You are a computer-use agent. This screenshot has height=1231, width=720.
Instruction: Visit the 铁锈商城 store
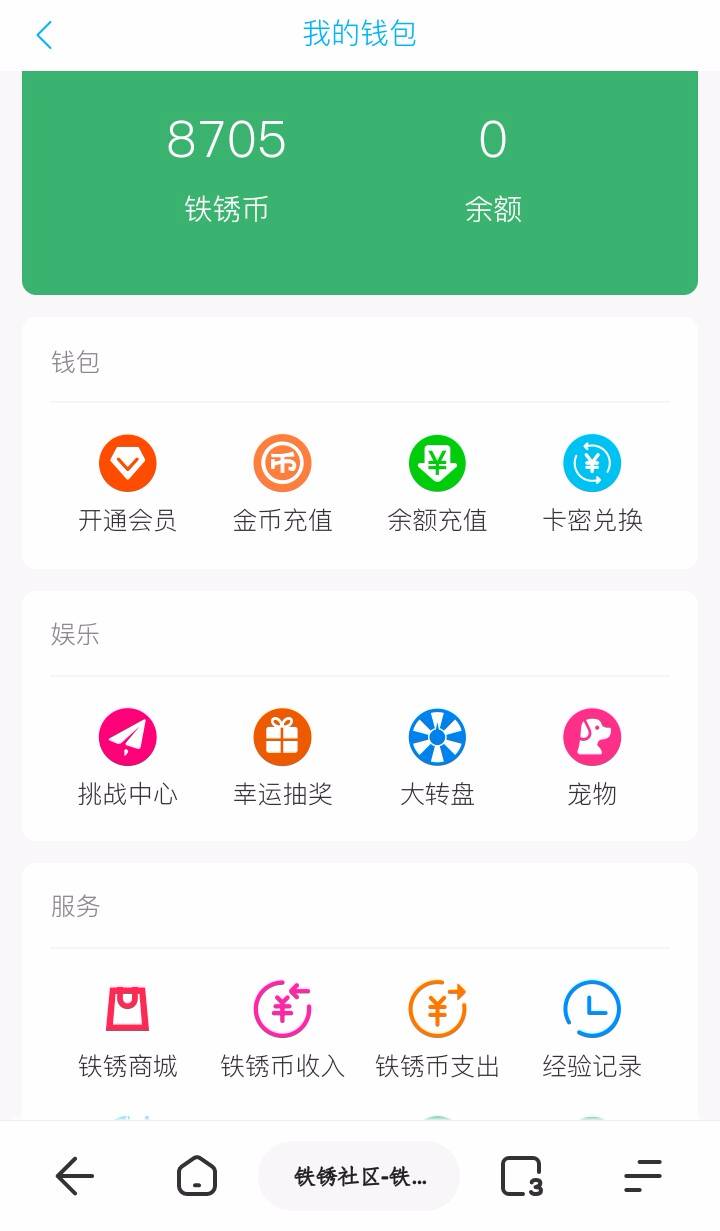tap(128, 1029)
